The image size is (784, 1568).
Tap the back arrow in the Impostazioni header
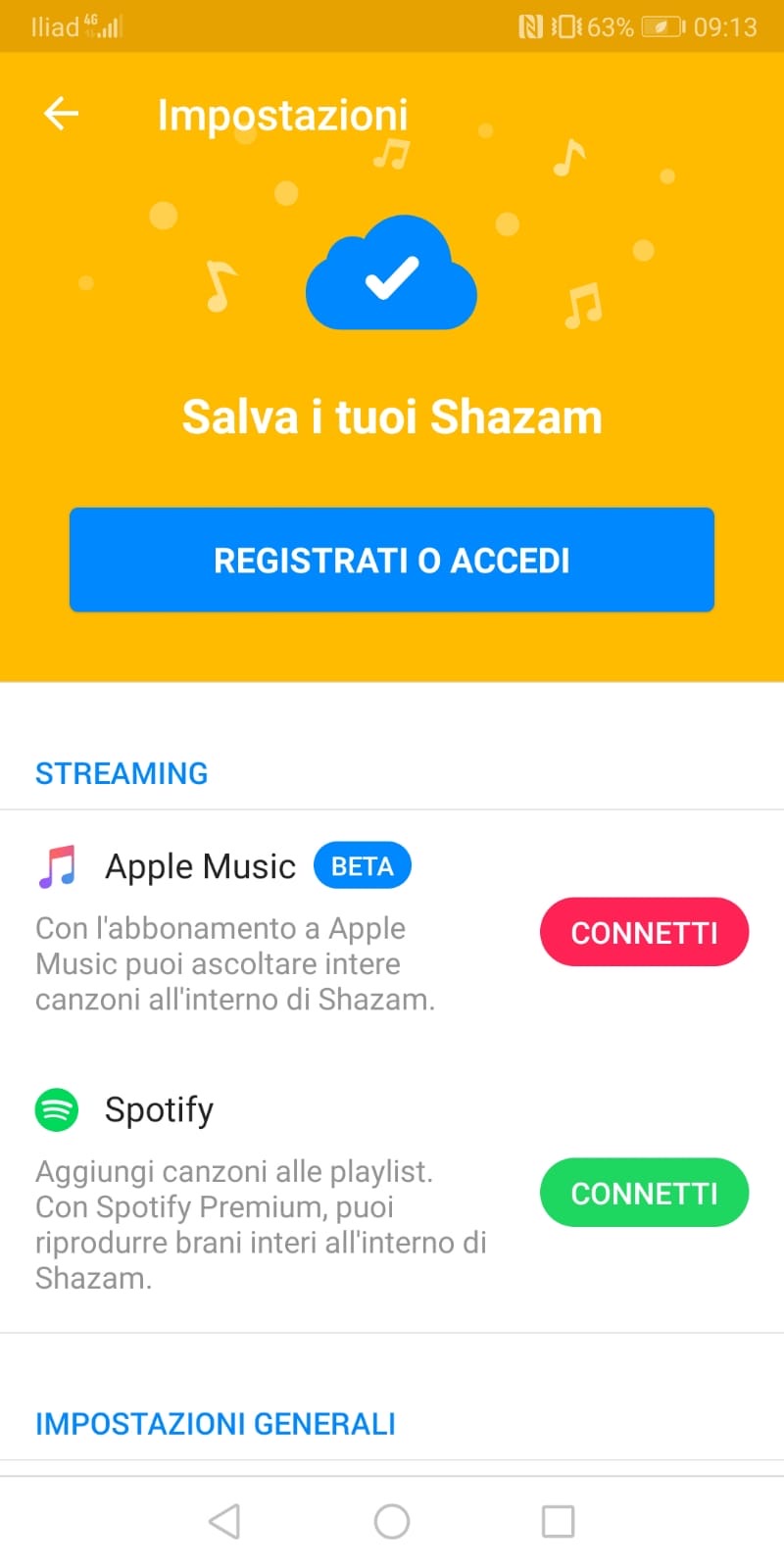61,114
